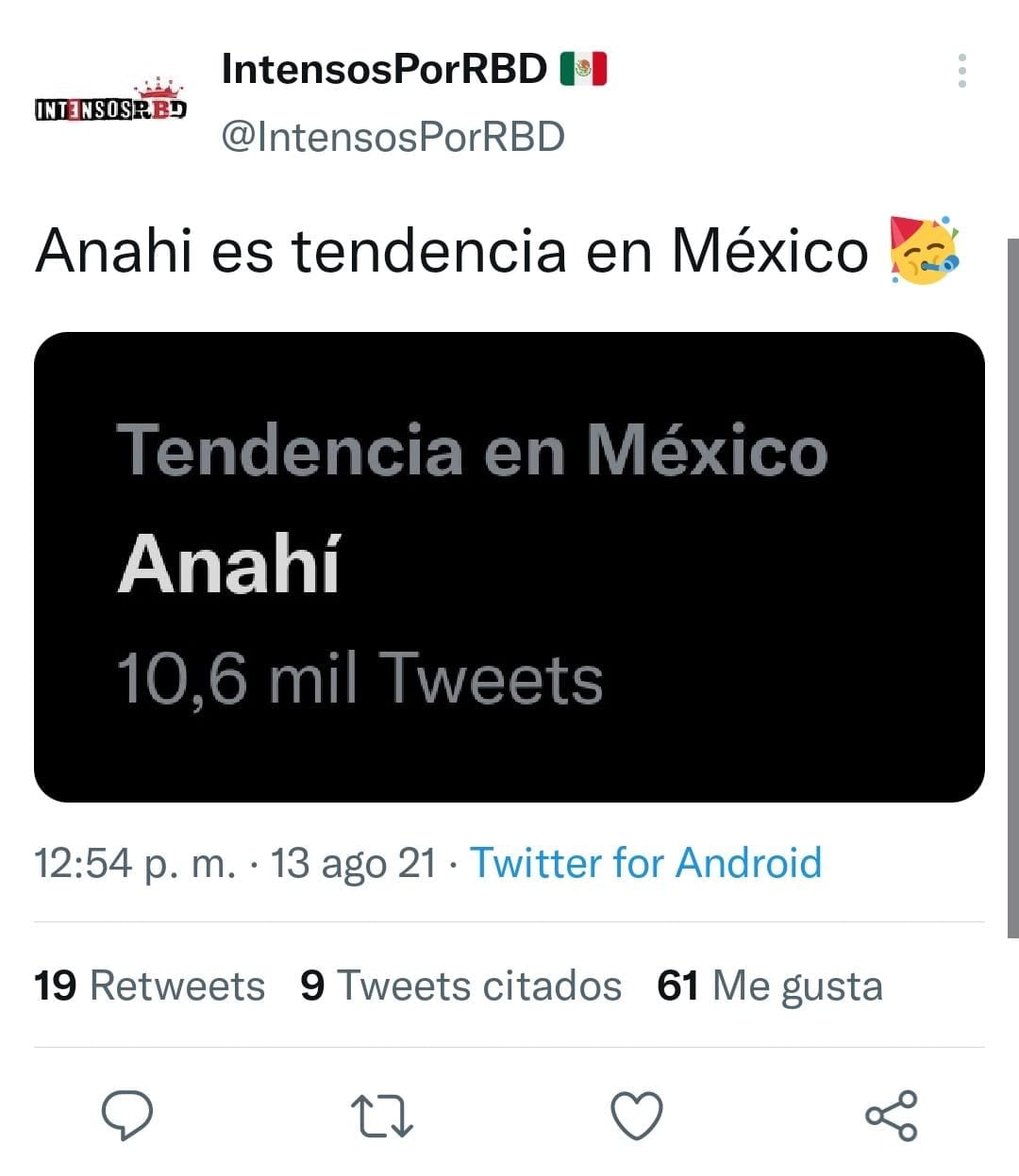View the 19 Retweets list
This screenshot has width=1019, height=1176.
150,986
